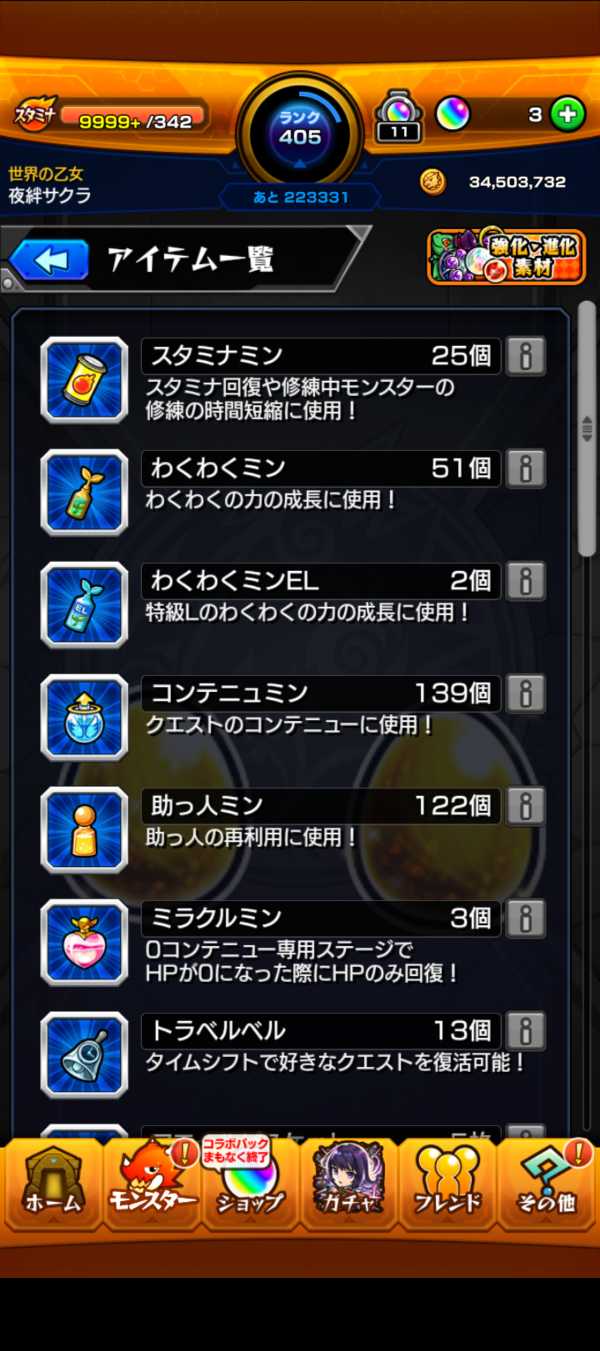The width and height of the screenshot is (600, 1351).
Task: Open info for 助っ人ミン
Action: pyautogui.click(x=526, y=805)
